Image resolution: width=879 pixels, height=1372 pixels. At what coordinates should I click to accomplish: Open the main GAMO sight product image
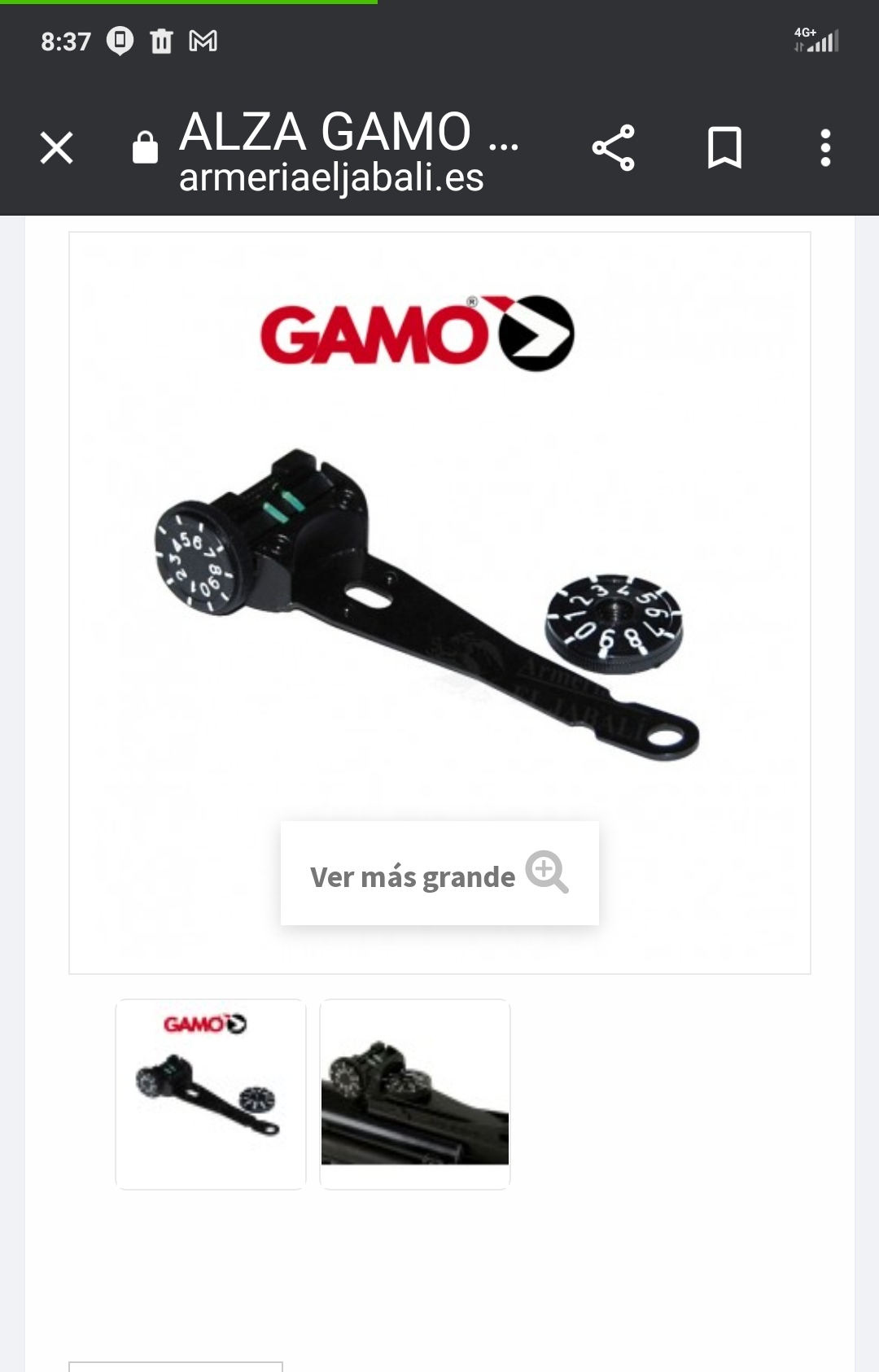tap(439, 570)
